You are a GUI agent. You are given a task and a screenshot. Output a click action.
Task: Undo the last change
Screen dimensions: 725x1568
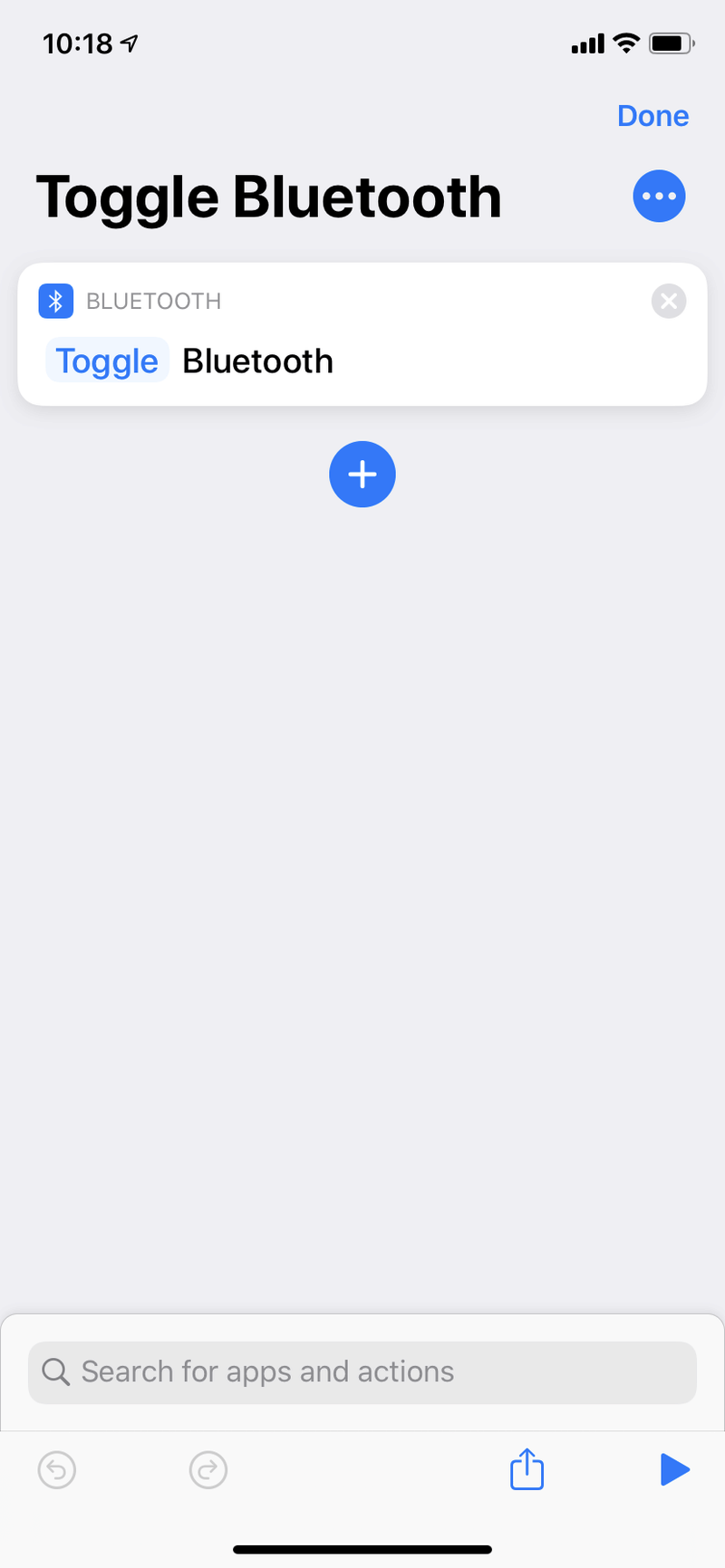tap(57, 1469)
